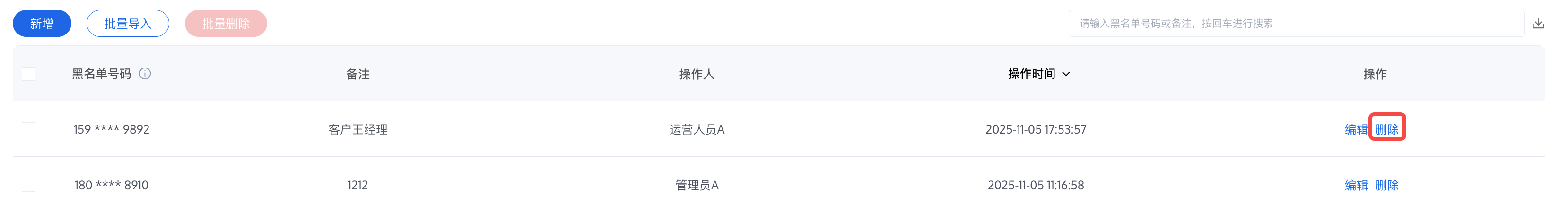The image size is (1568, 221).
Task: Edit the 180 **** 8910 entry
Action: [1356, 185]
